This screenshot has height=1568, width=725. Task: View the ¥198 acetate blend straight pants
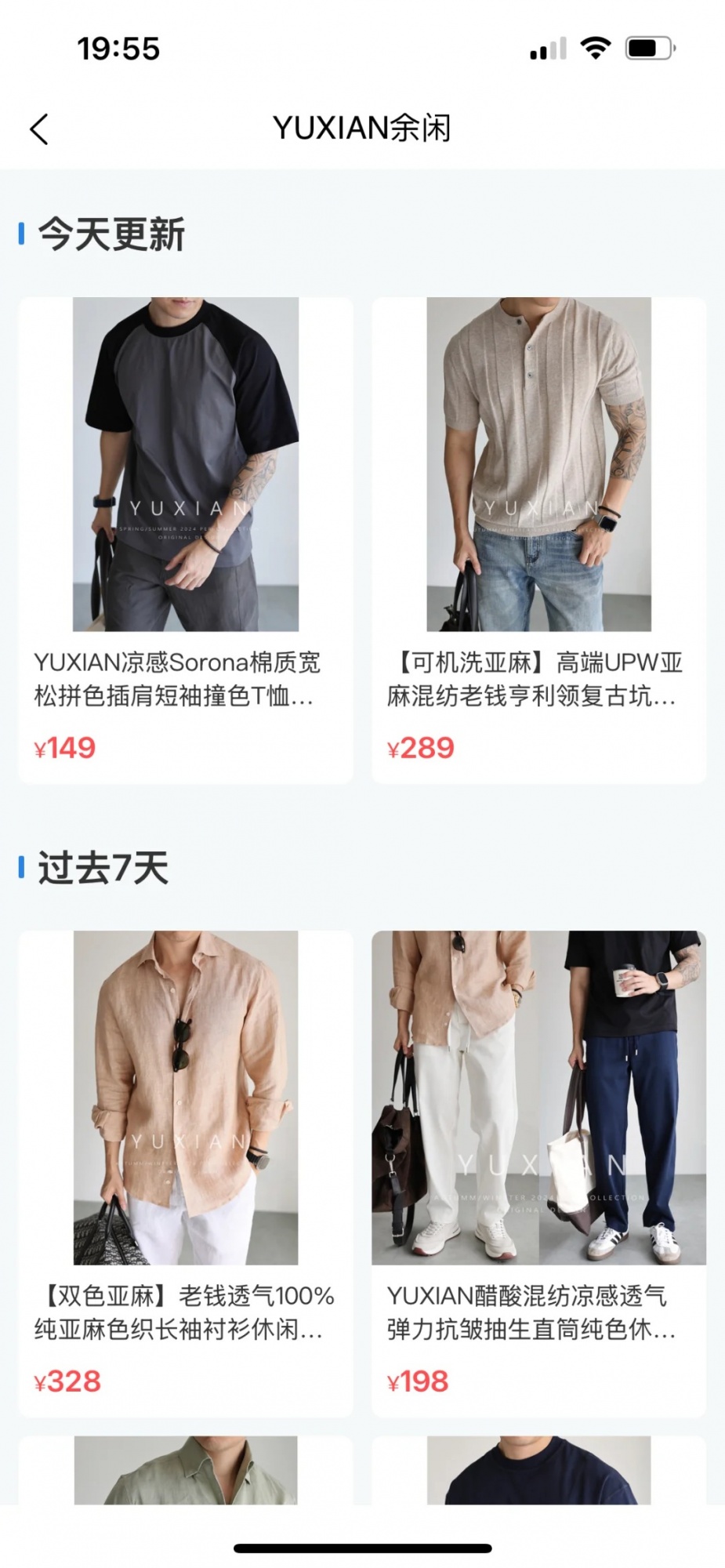tap(538, 1172)
